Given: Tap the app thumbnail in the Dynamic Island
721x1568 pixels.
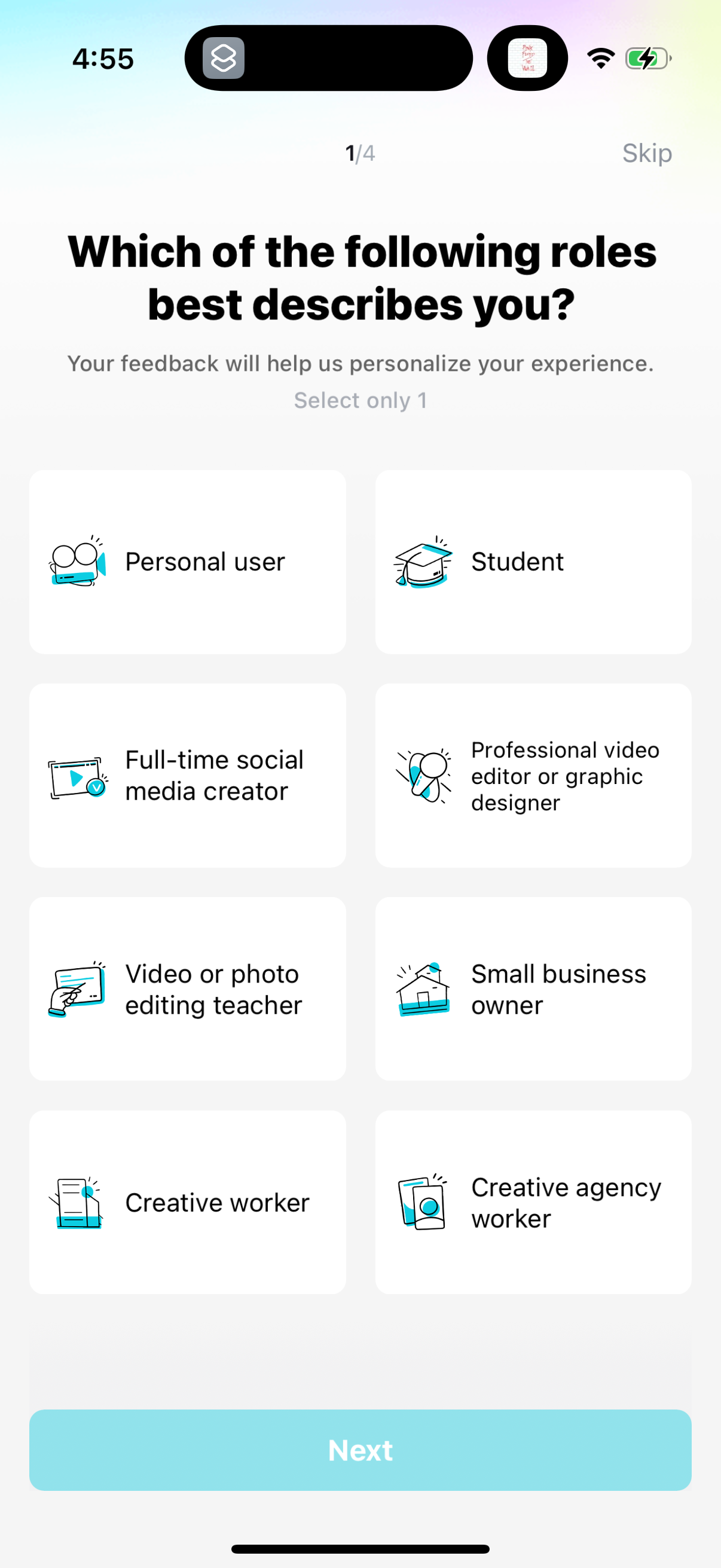Looking at the screenshot, I should click(527, 58).
